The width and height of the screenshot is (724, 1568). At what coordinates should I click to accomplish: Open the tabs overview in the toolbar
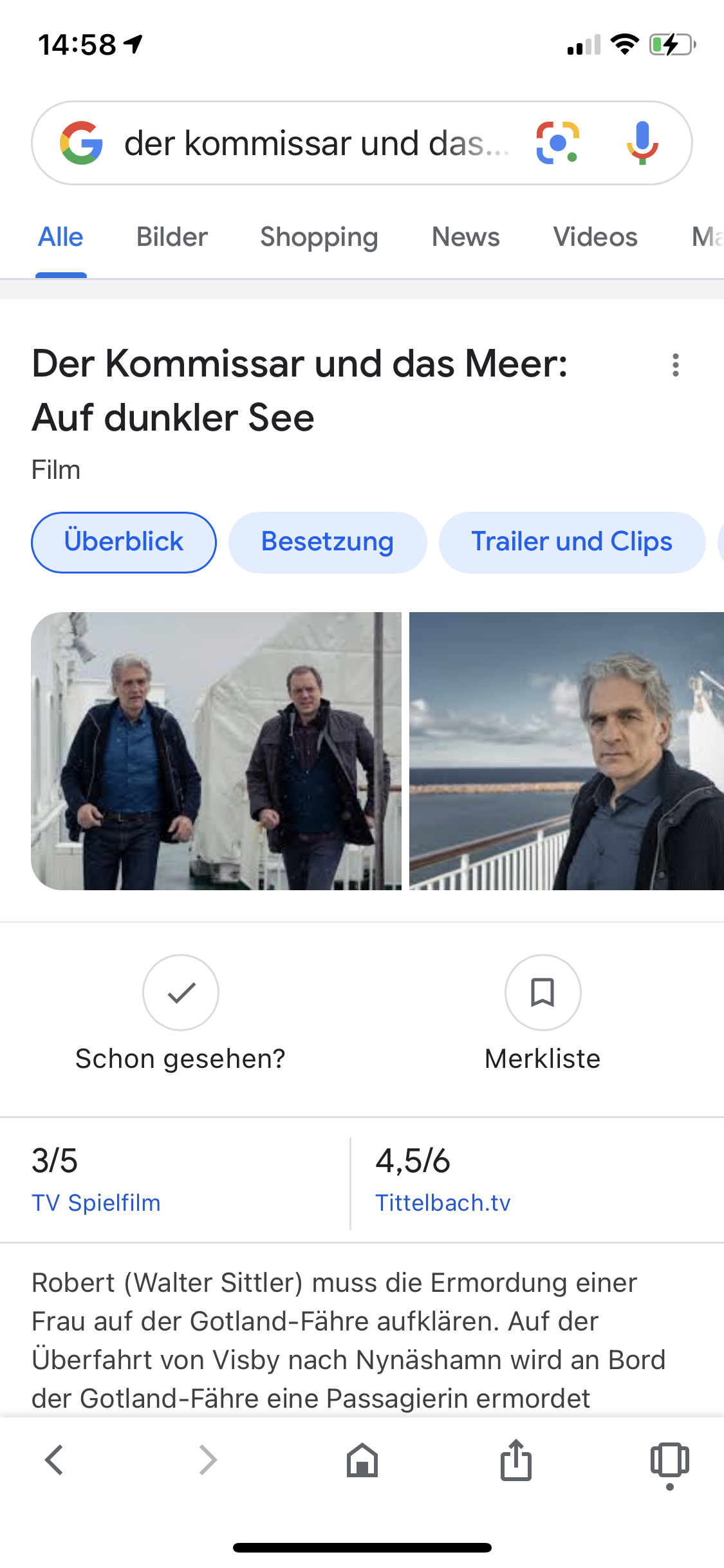point(669,1460)
